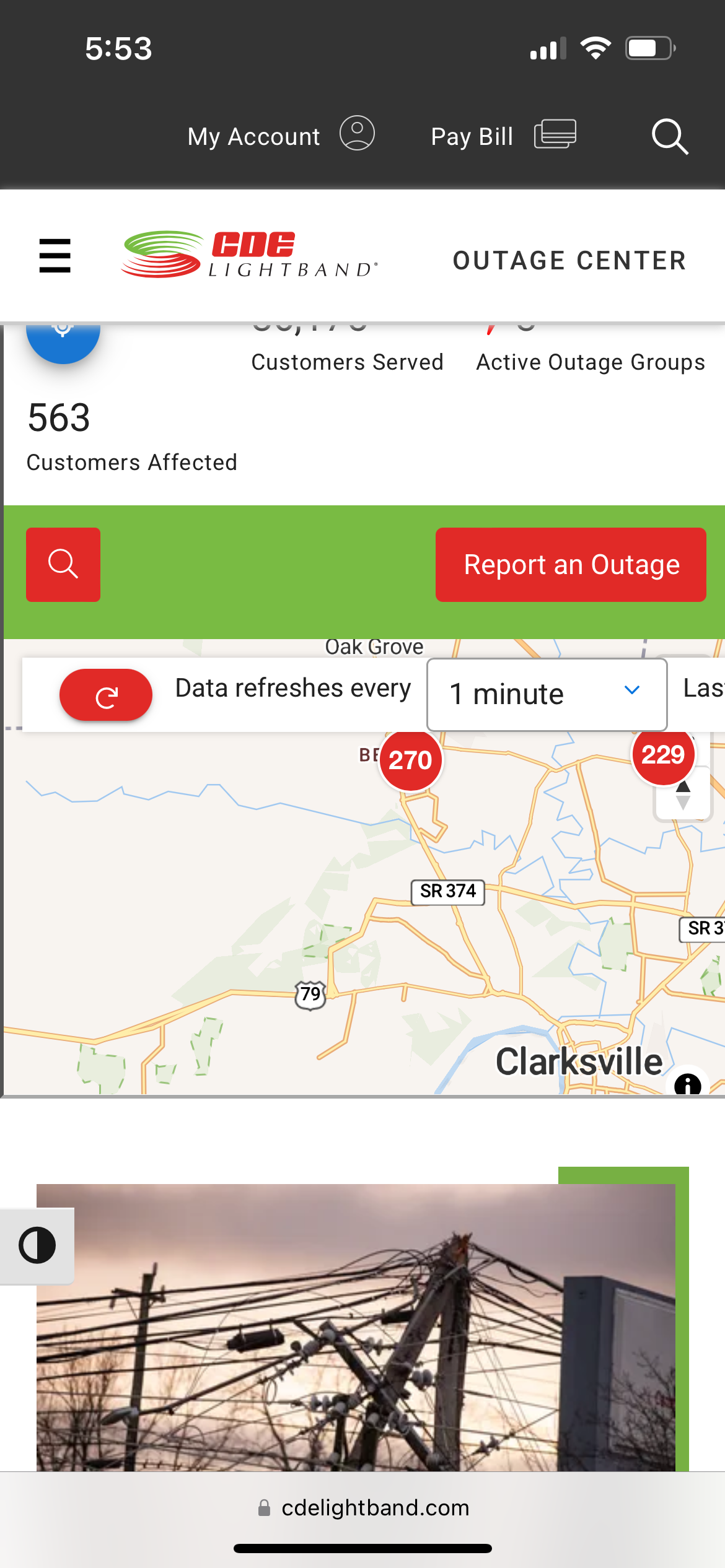Open the Pay Bill page
725x1568 pixels.
click(x=503, y=136)
